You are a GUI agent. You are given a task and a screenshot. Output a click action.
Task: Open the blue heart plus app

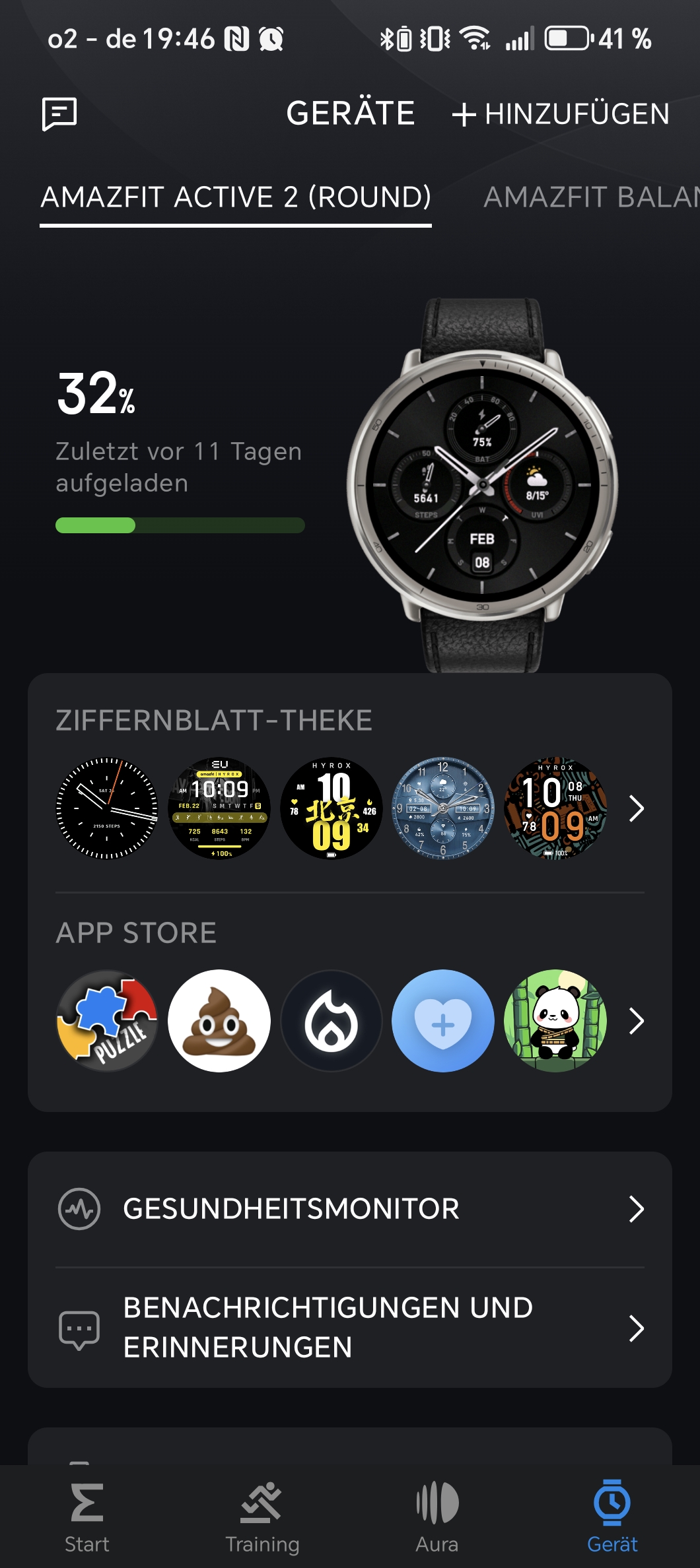pos(443,1021)
